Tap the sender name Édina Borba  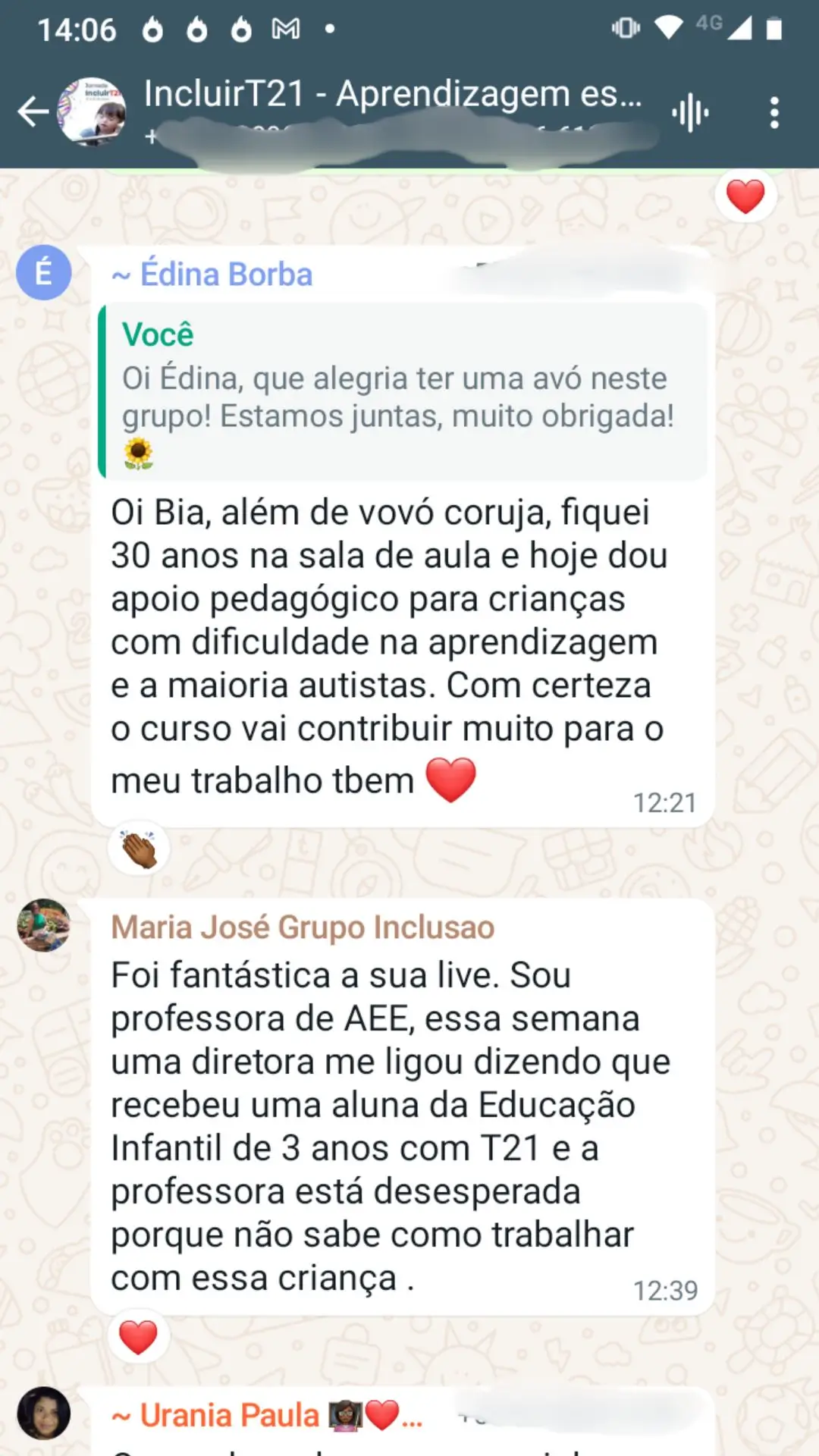pos(225,275)
